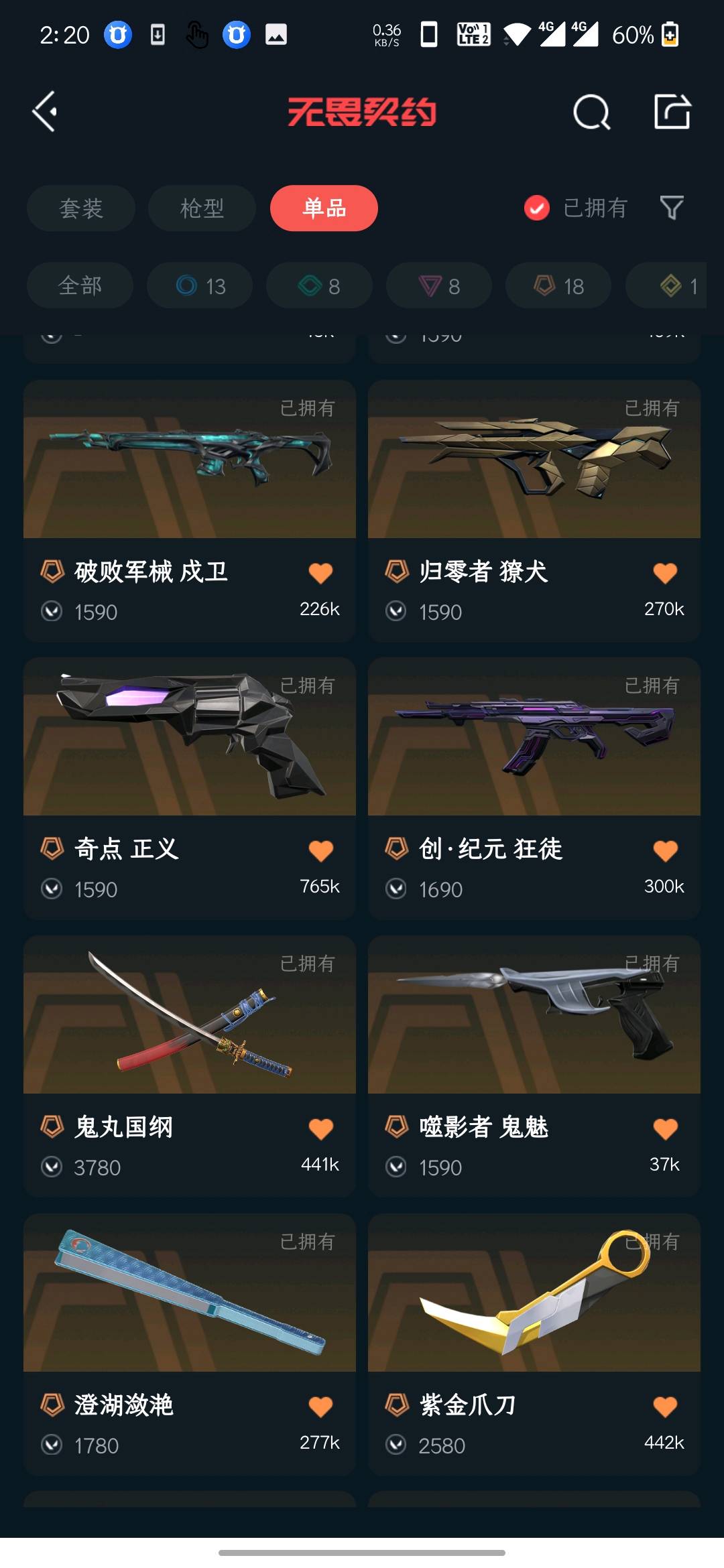Select the 单品 tab
Image resolution: width=724 pixels, height=1568 pixels.
324,208
